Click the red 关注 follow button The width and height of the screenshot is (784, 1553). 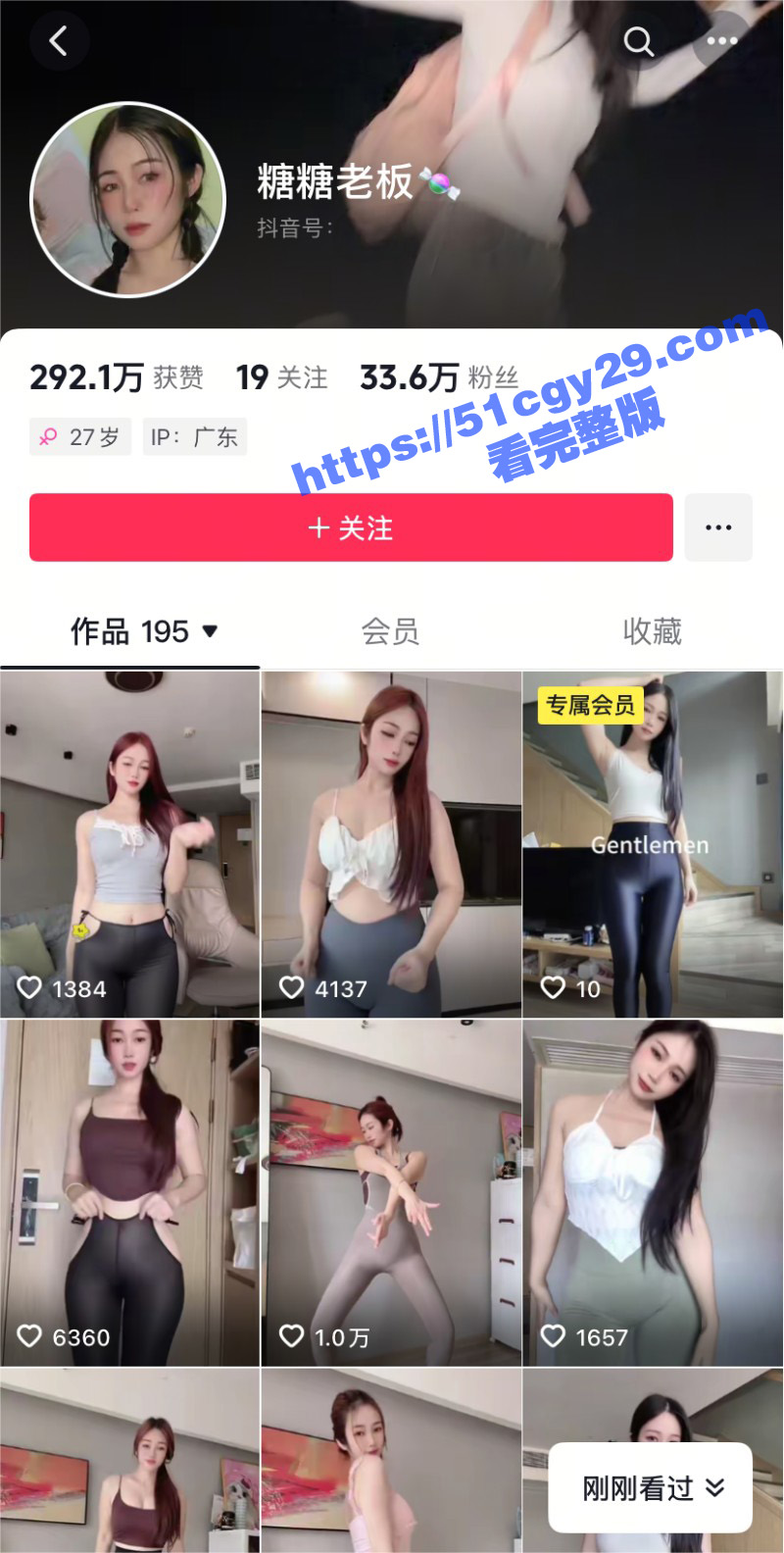[x=349, y=527]
